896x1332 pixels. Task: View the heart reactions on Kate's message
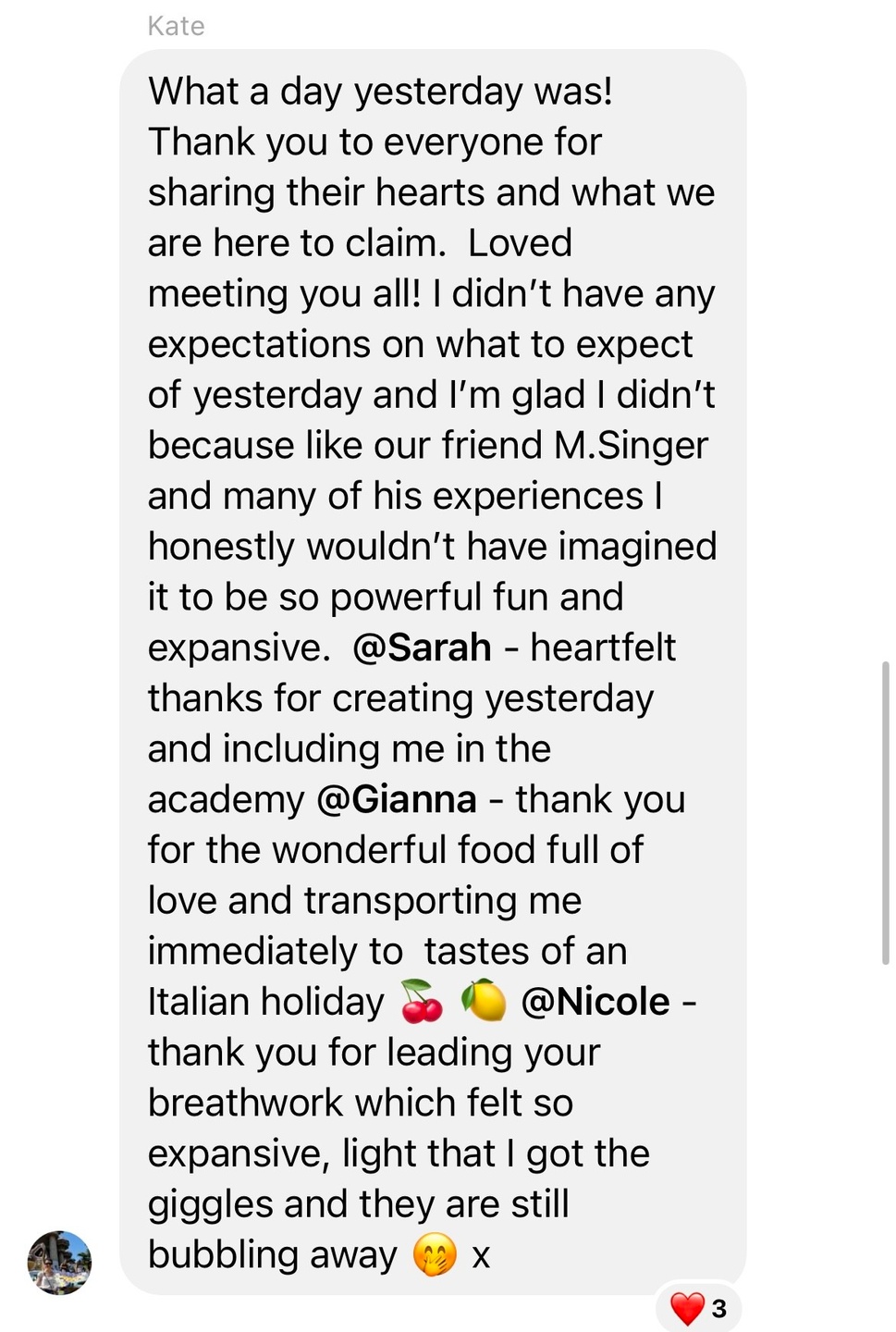699,1308
